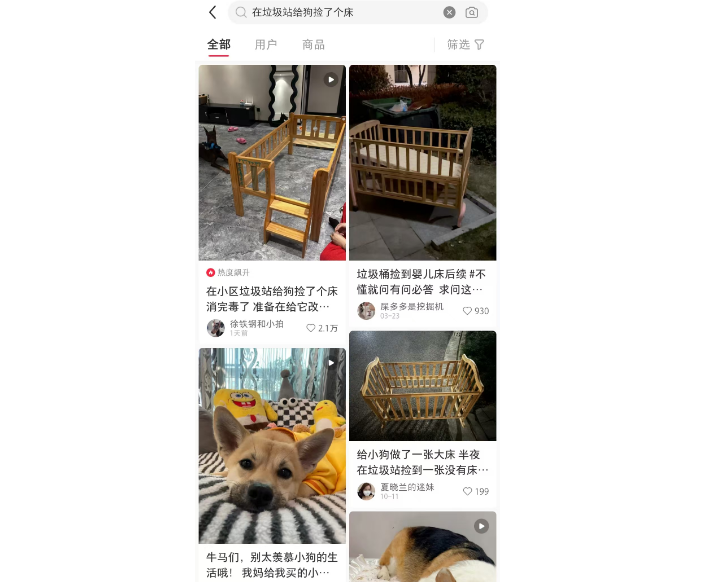Screen dimensions: 722x582
Task: Open the post 牛马们,别太羡慕小狗的生活
Action: [x=271, y=566]
